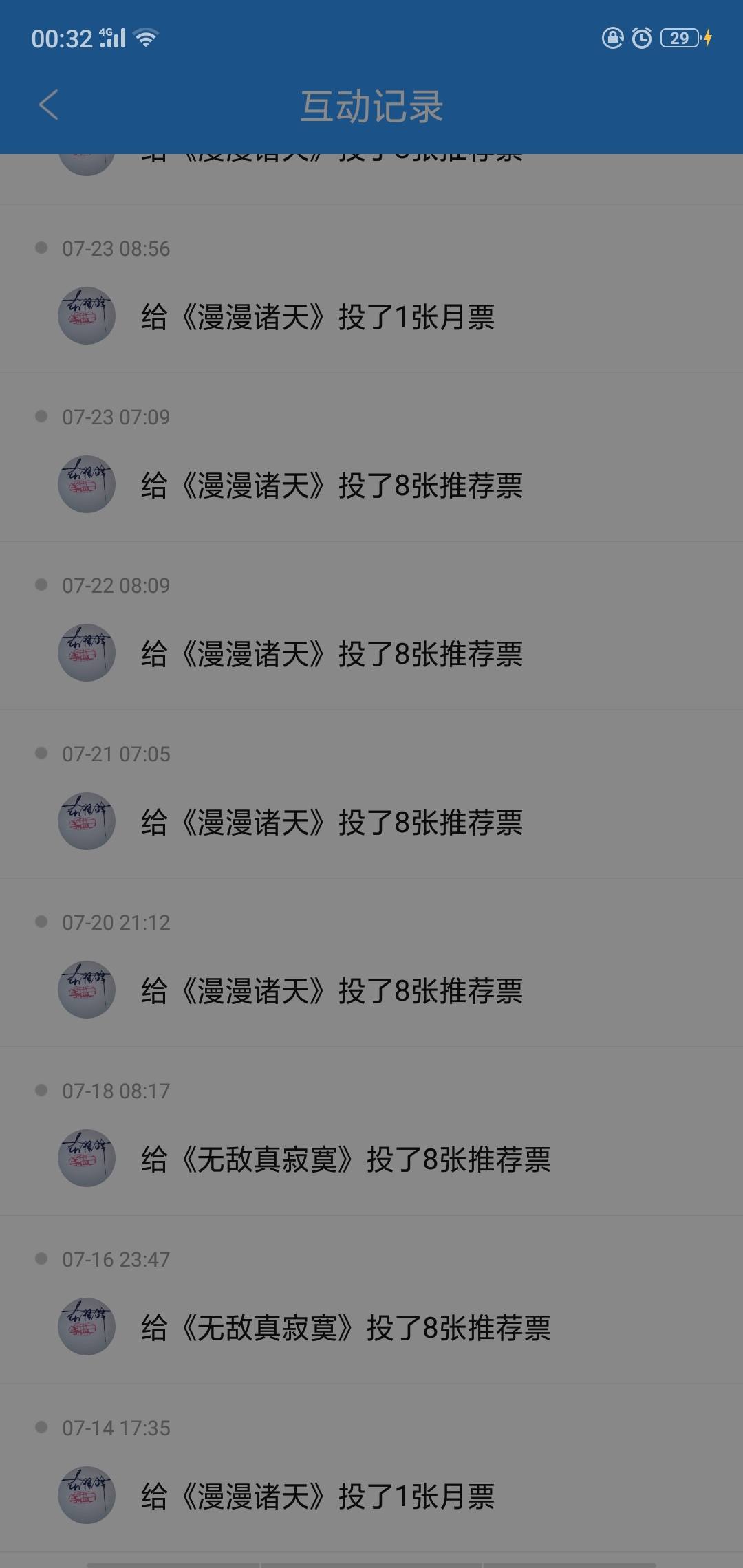Open the 07-20 21:12 record for 漫漫诸天

click(332, 991)
